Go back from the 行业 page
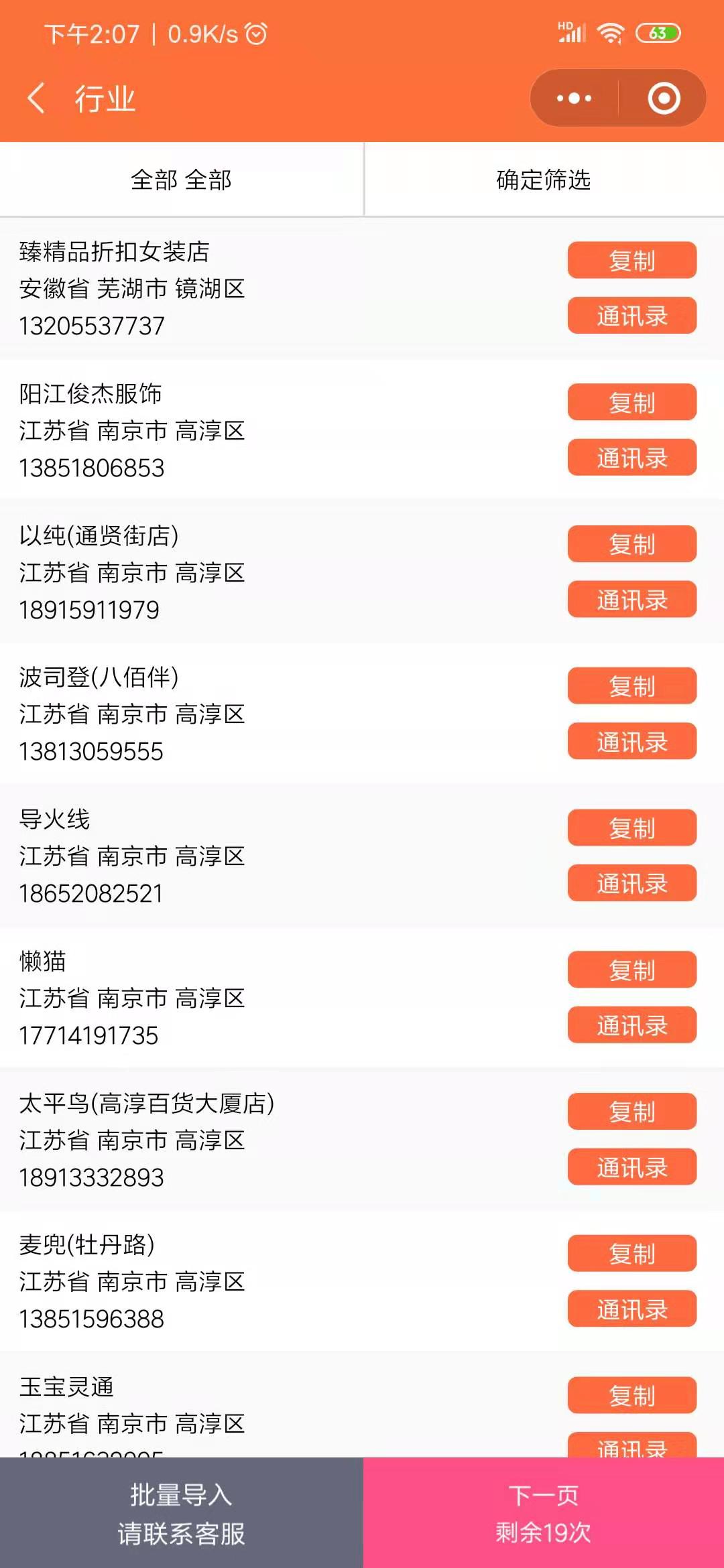The height and width of the screenshot is (1568, 724). point(36,99)
